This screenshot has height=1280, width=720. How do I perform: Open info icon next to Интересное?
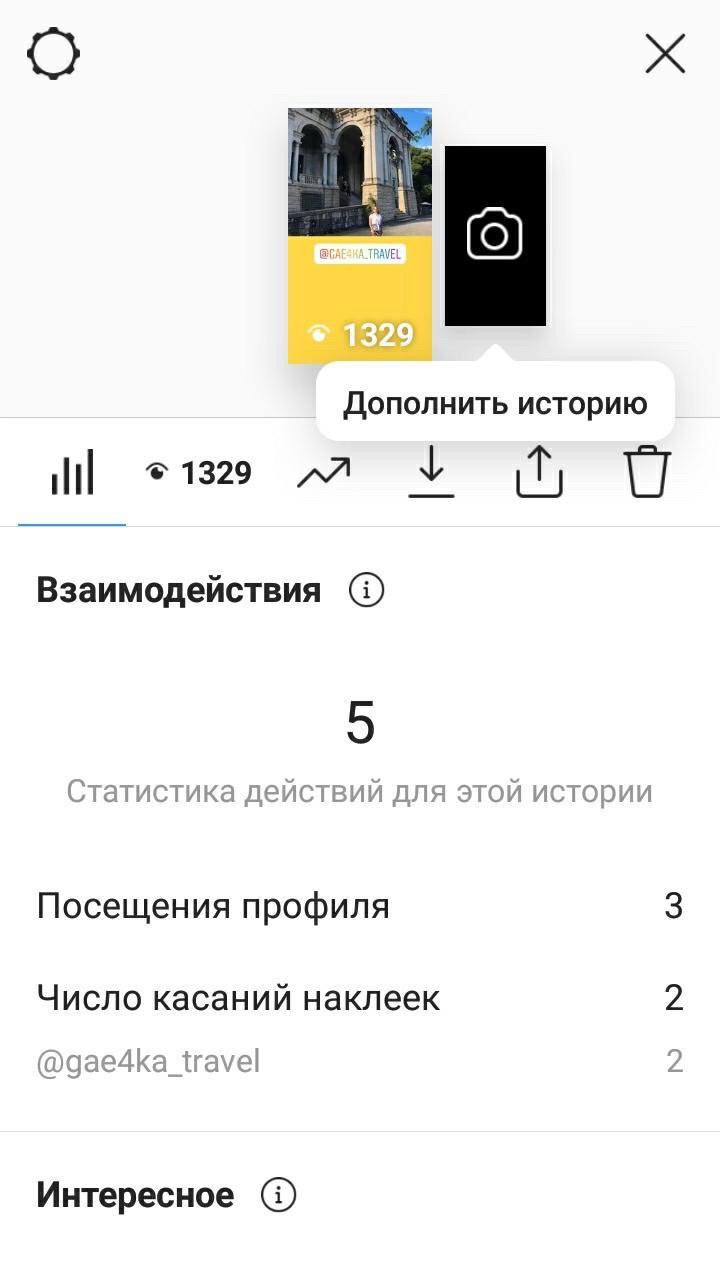click(279, 1195)
